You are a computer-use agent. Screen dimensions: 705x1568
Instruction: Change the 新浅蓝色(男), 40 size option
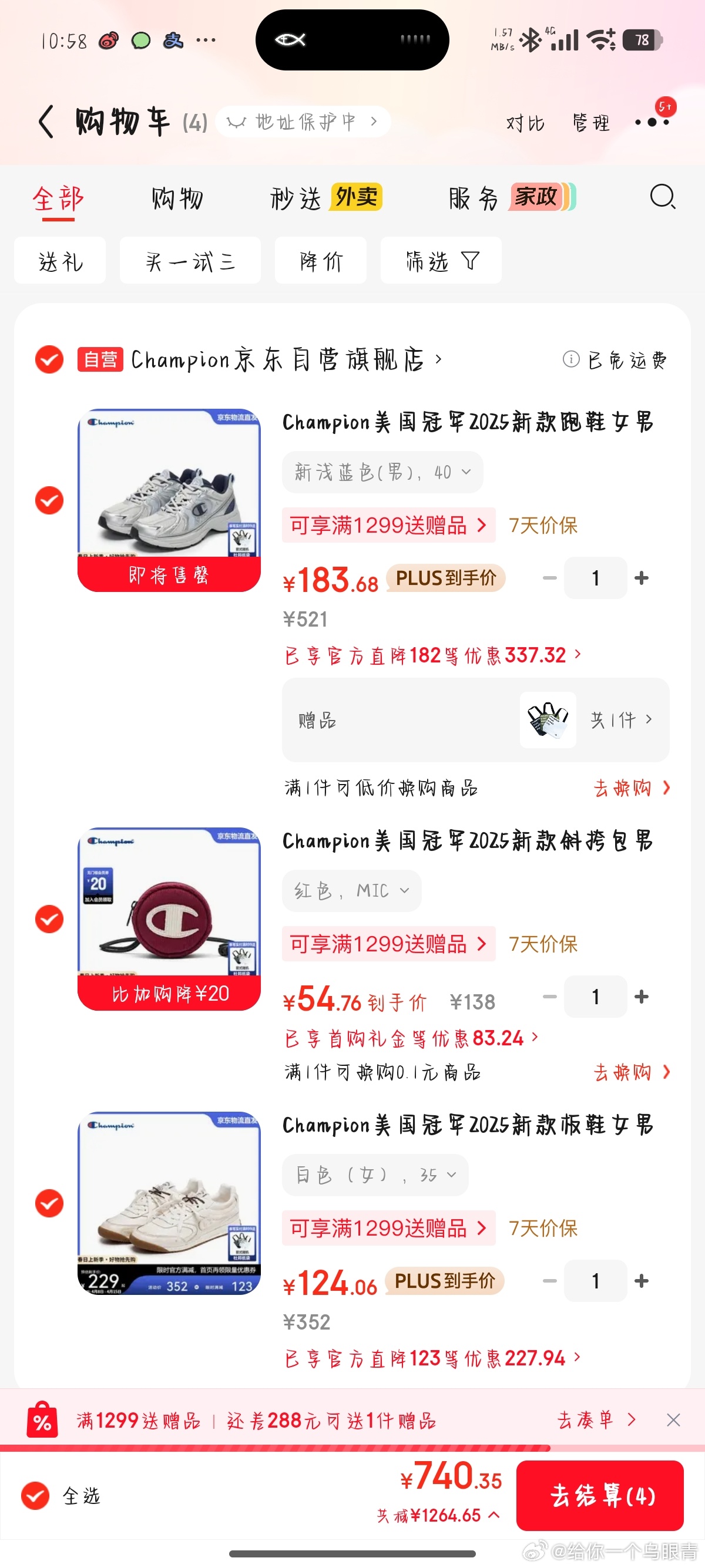[x=382, y=472]
